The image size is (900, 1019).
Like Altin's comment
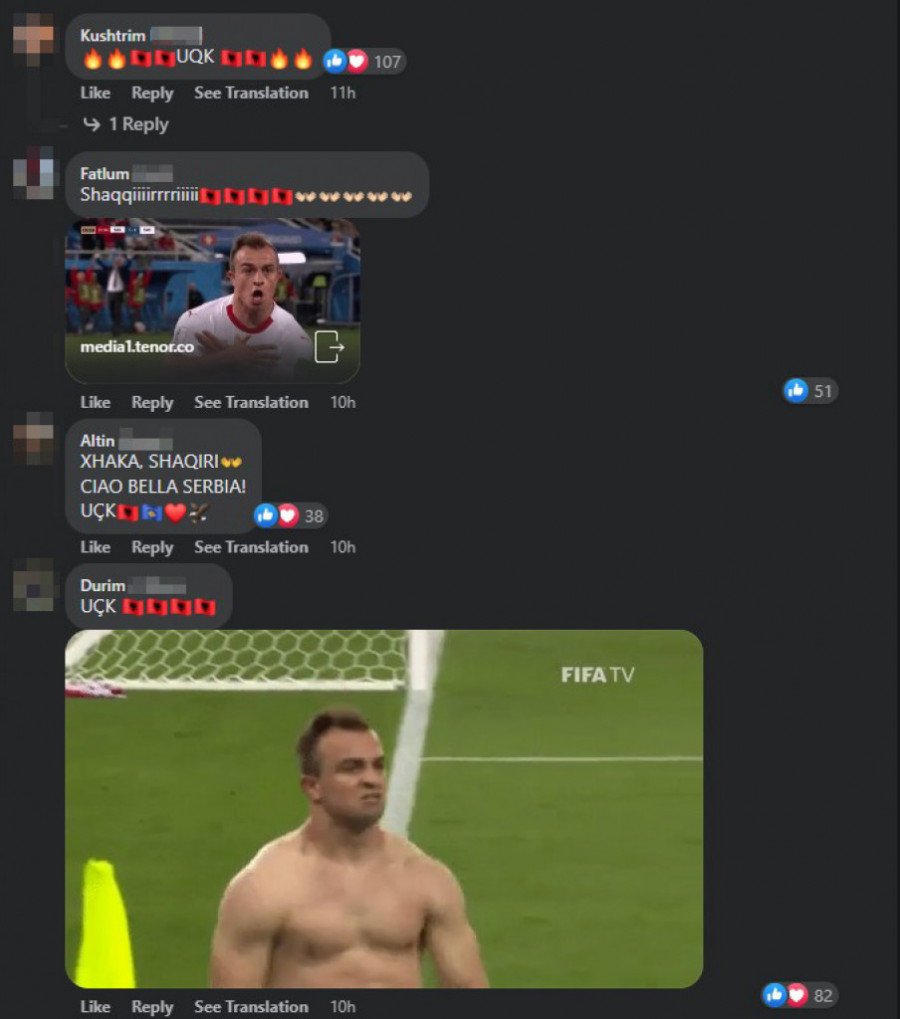tap(95, 547)
